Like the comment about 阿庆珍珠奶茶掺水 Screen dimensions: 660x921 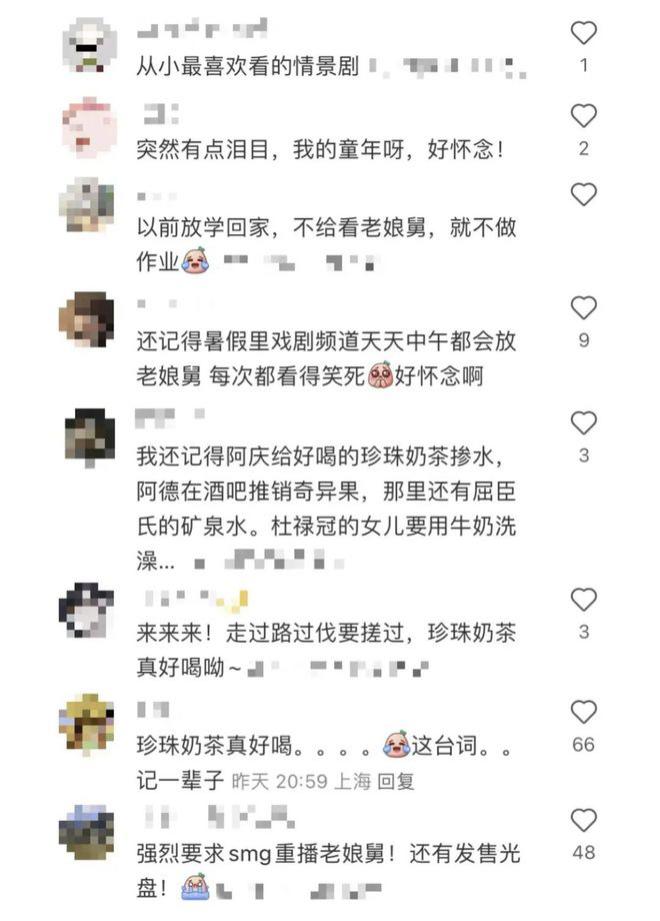pyautogui.click(x=583, y=423)
